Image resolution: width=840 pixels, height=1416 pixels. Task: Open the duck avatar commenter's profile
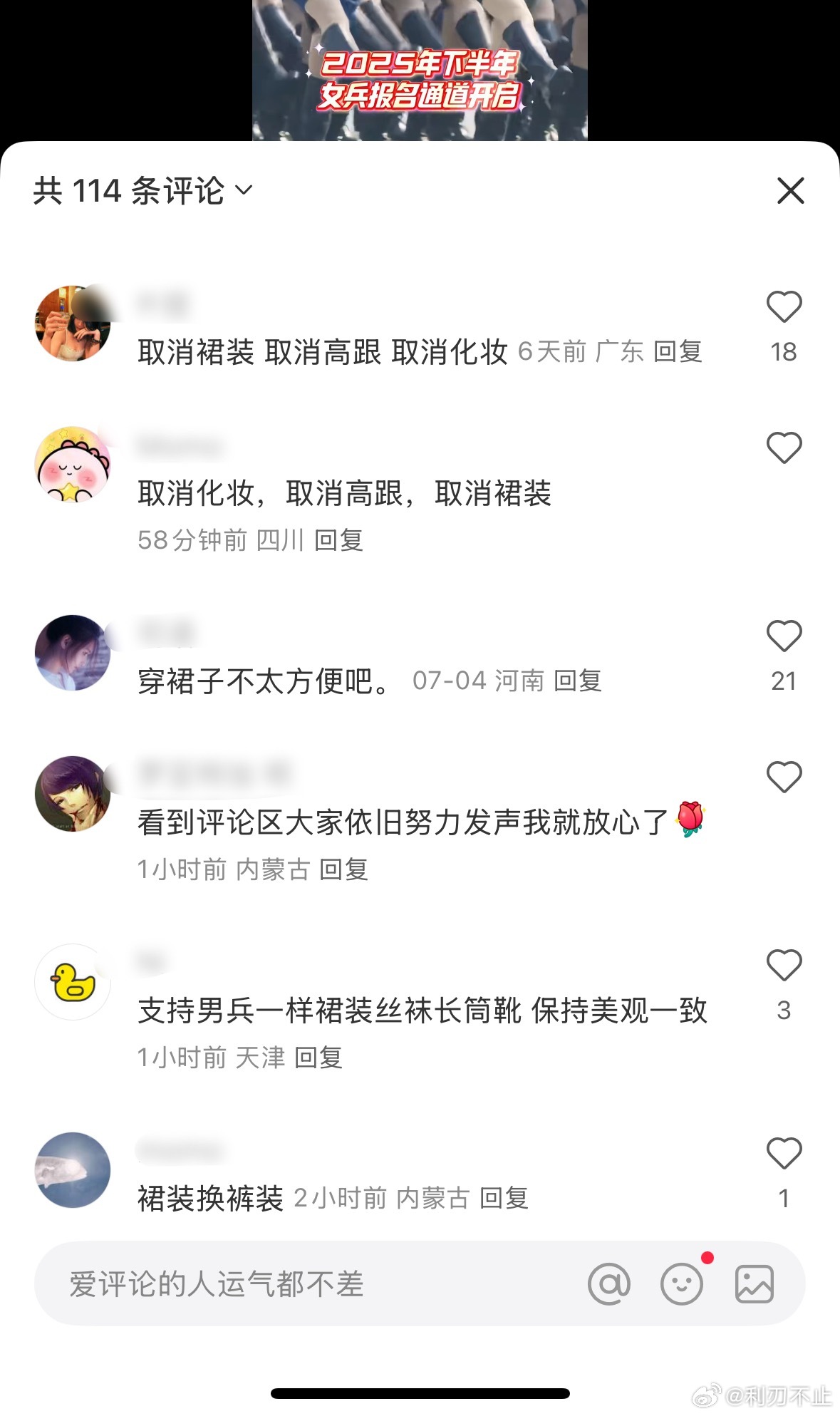click(73, 982)
